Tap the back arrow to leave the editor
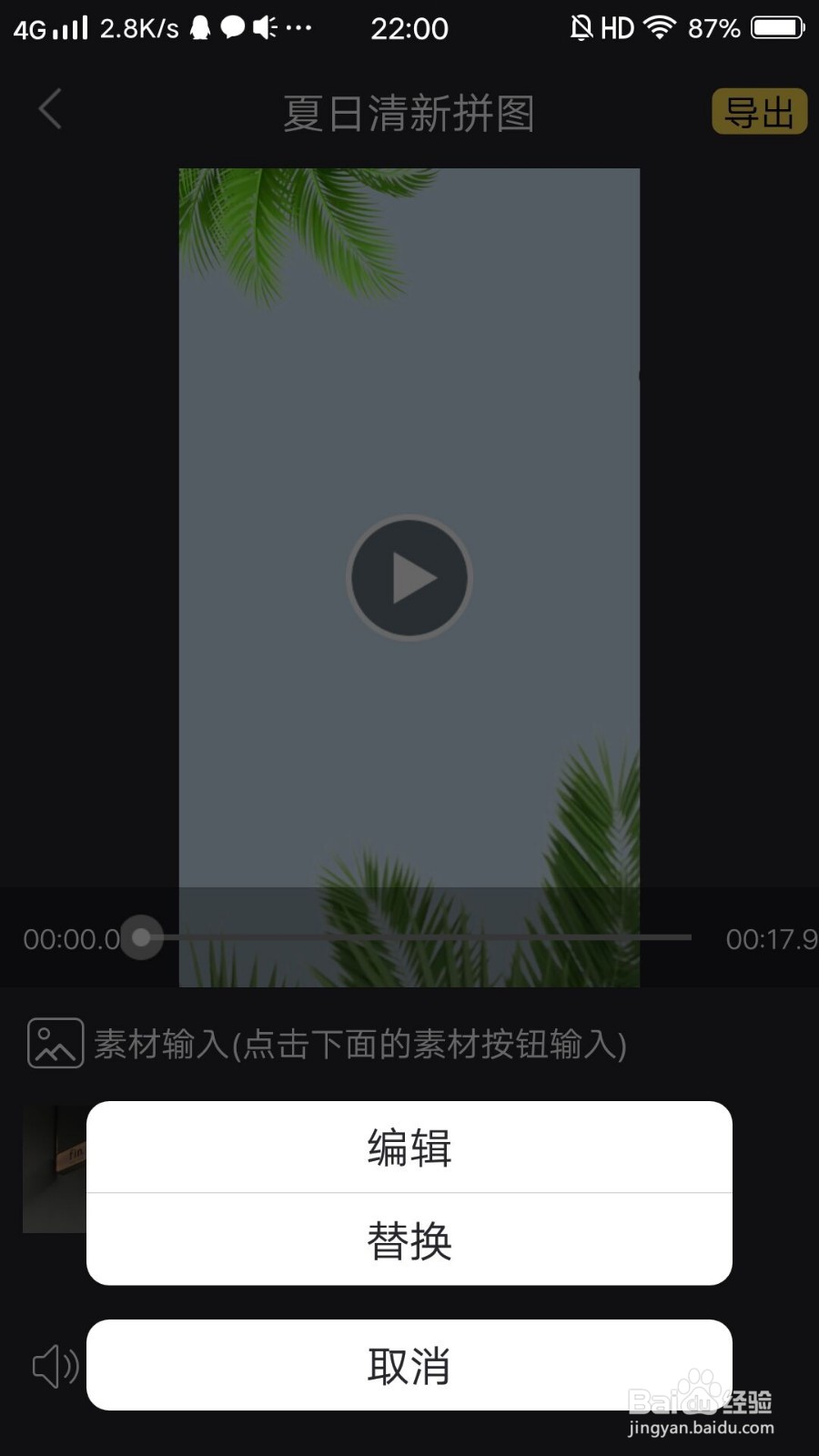 click(50, 108)
